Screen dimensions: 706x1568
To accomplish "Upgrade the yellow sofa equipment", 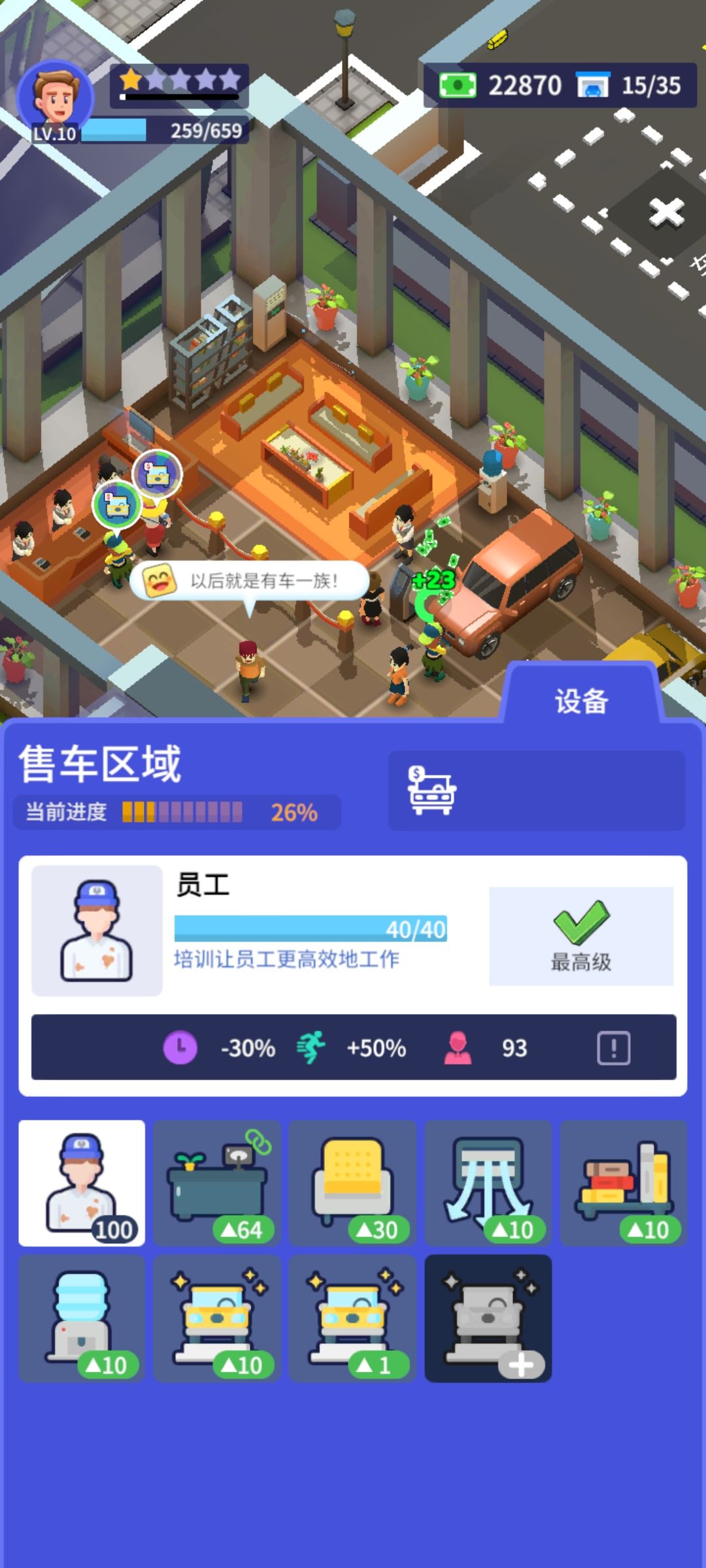I will pos(353,1186).
